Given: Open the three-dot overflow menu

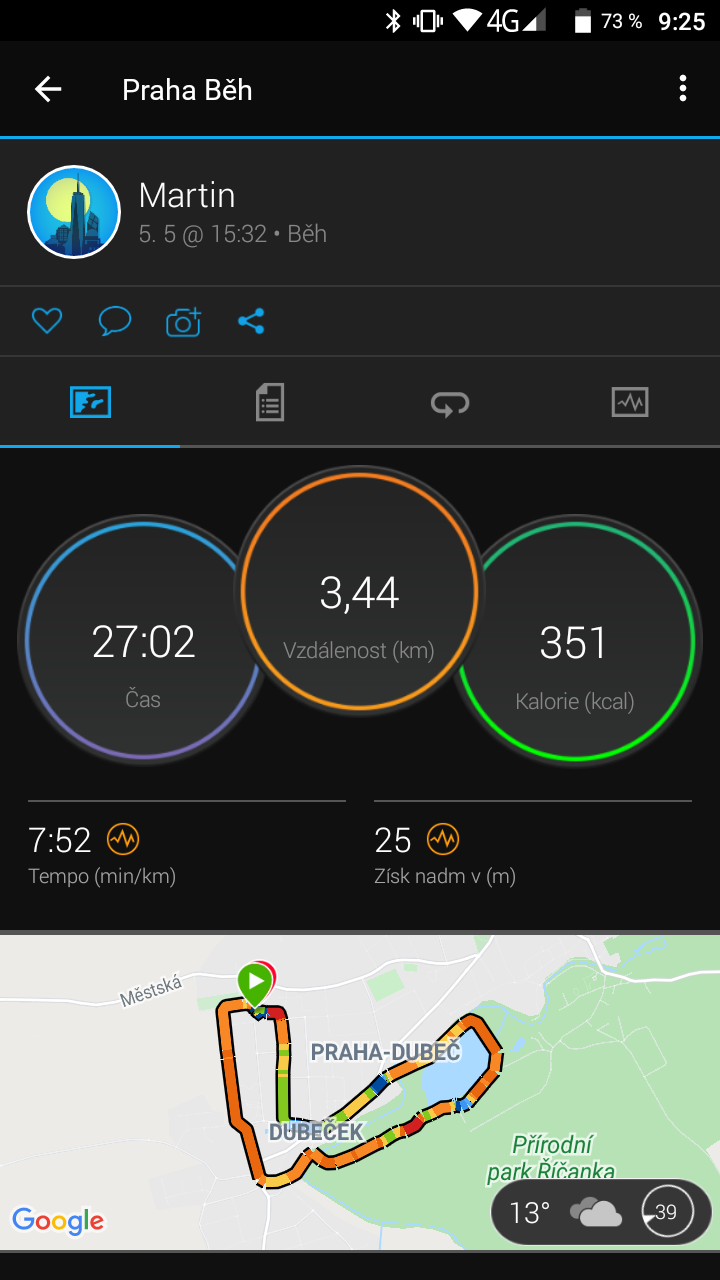Looking at the screenshot, I should 683,89.
